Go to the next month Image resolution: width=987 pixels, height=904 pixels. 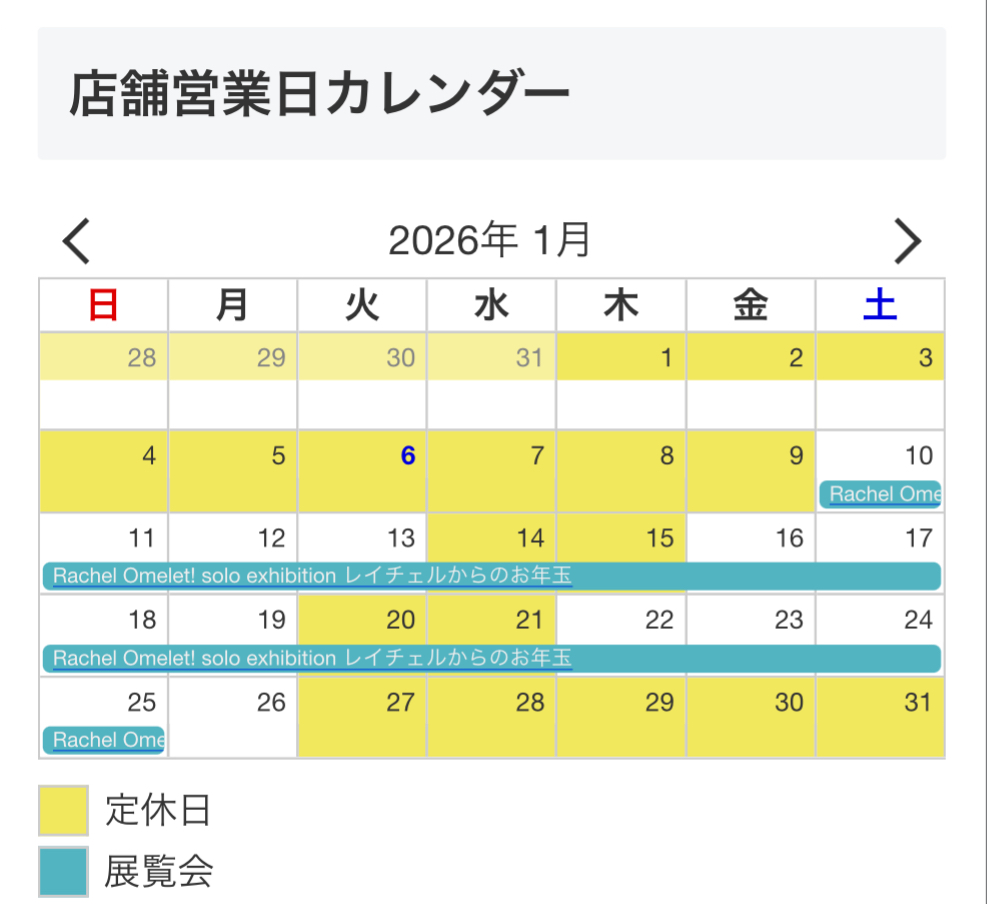tap(907, 241)
